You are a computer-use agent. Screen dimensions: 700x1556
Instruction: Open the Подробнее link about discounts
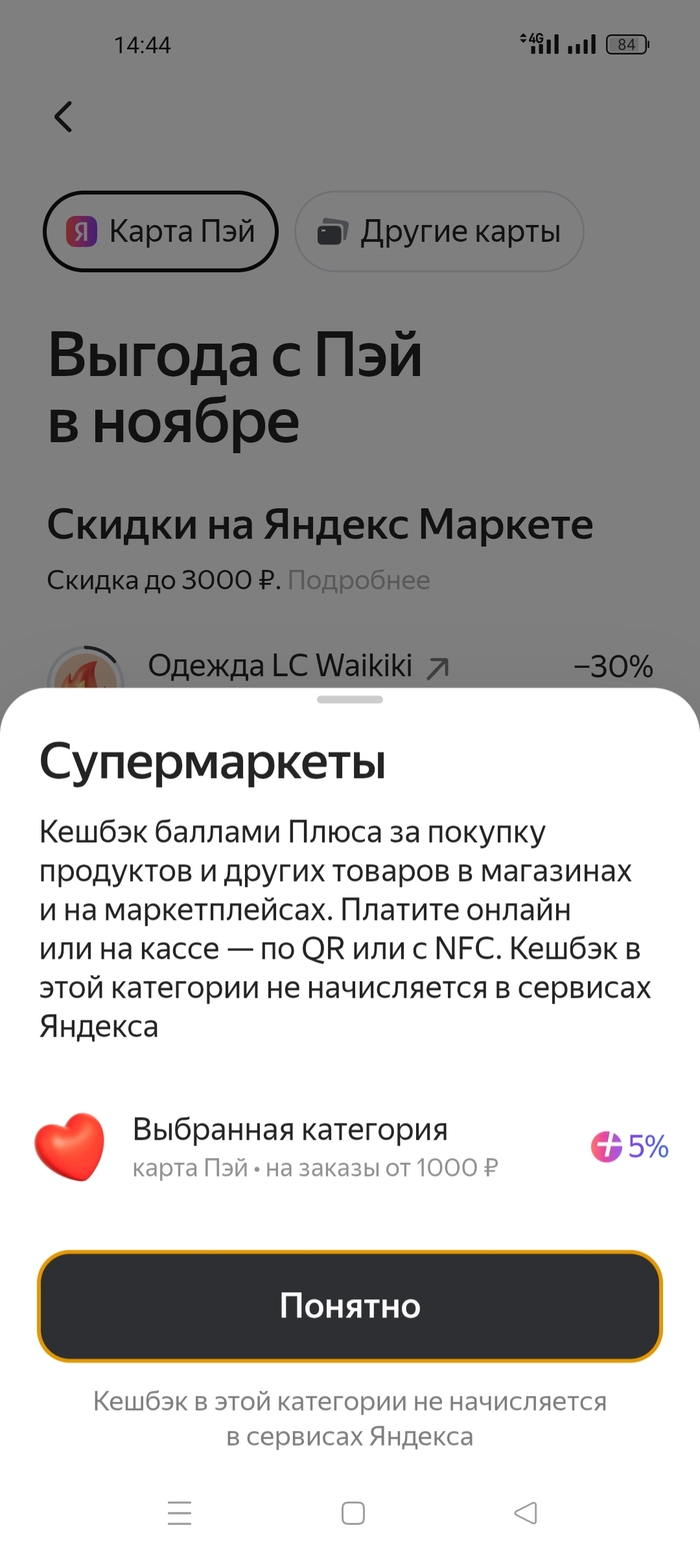click(x=358, y=580)
